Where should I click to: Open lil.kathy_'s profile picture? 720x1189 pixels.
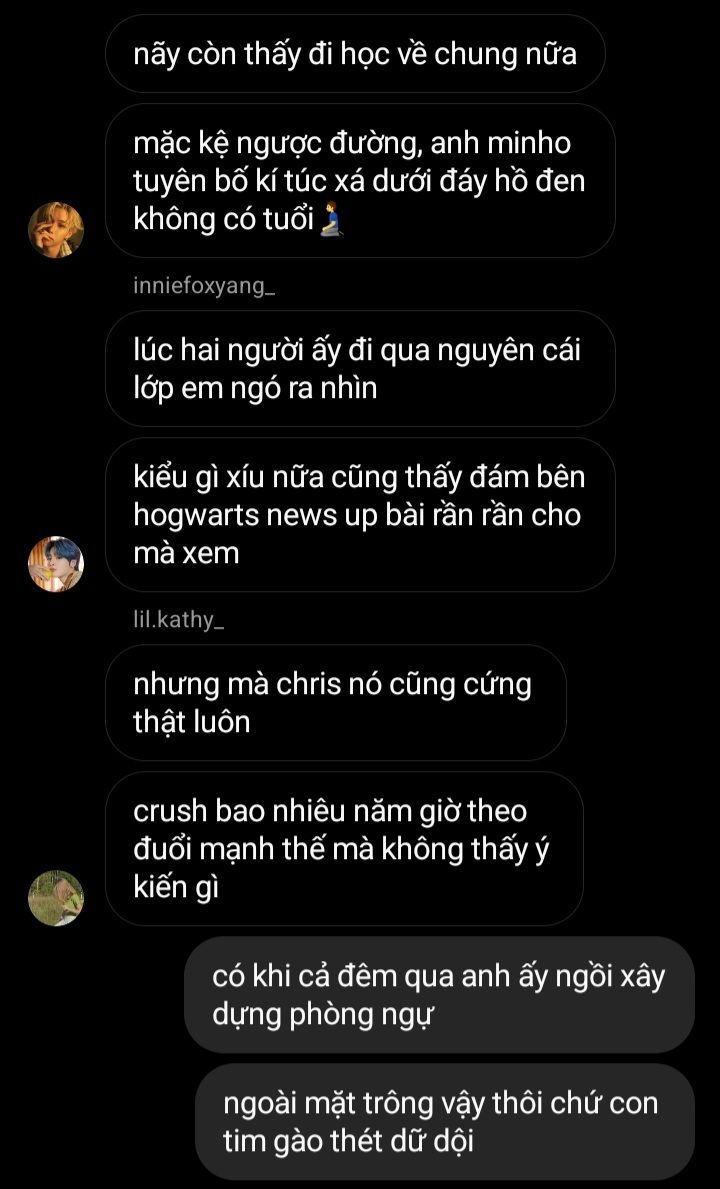click(56, 897)
